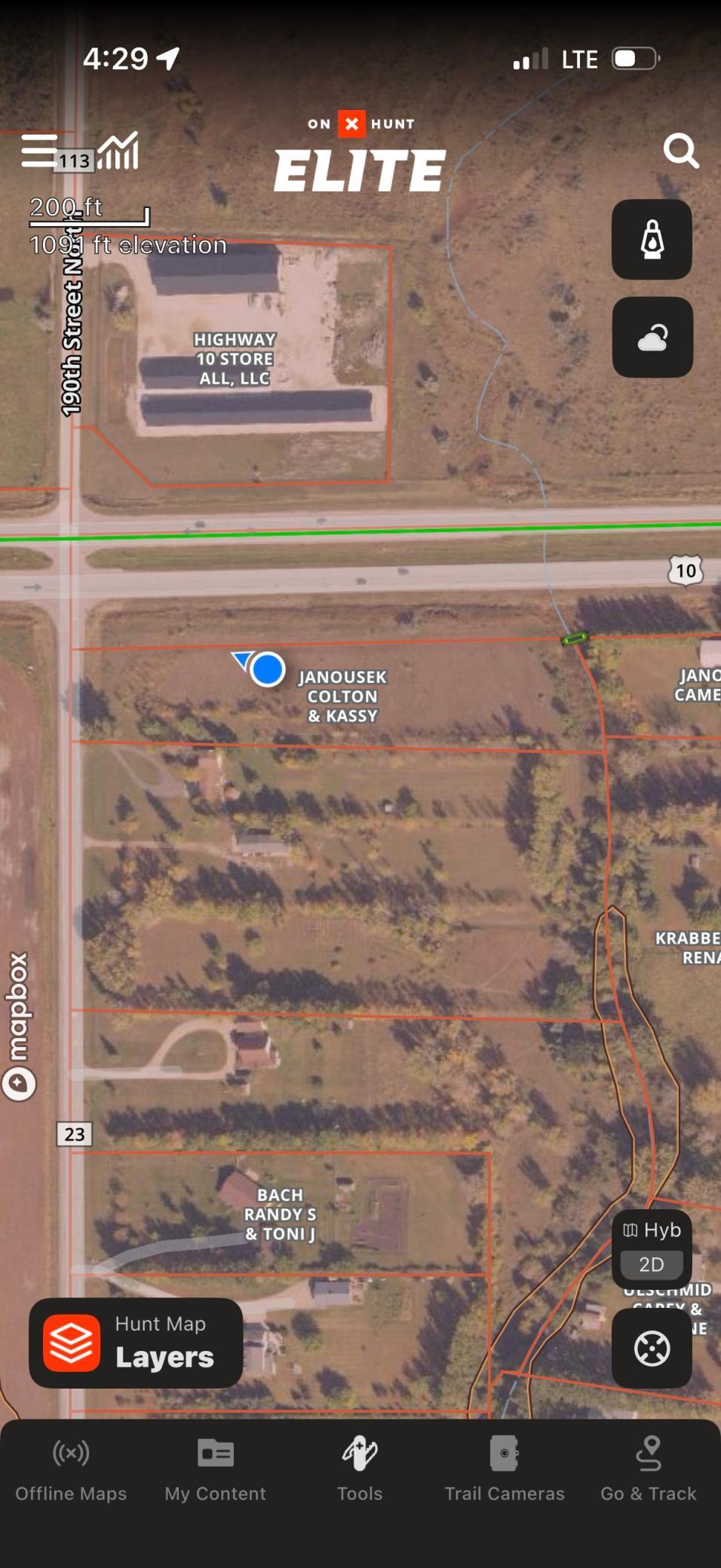Open the elevation chart icon
Screen dimensions: 721x1568
click(118, 151)
